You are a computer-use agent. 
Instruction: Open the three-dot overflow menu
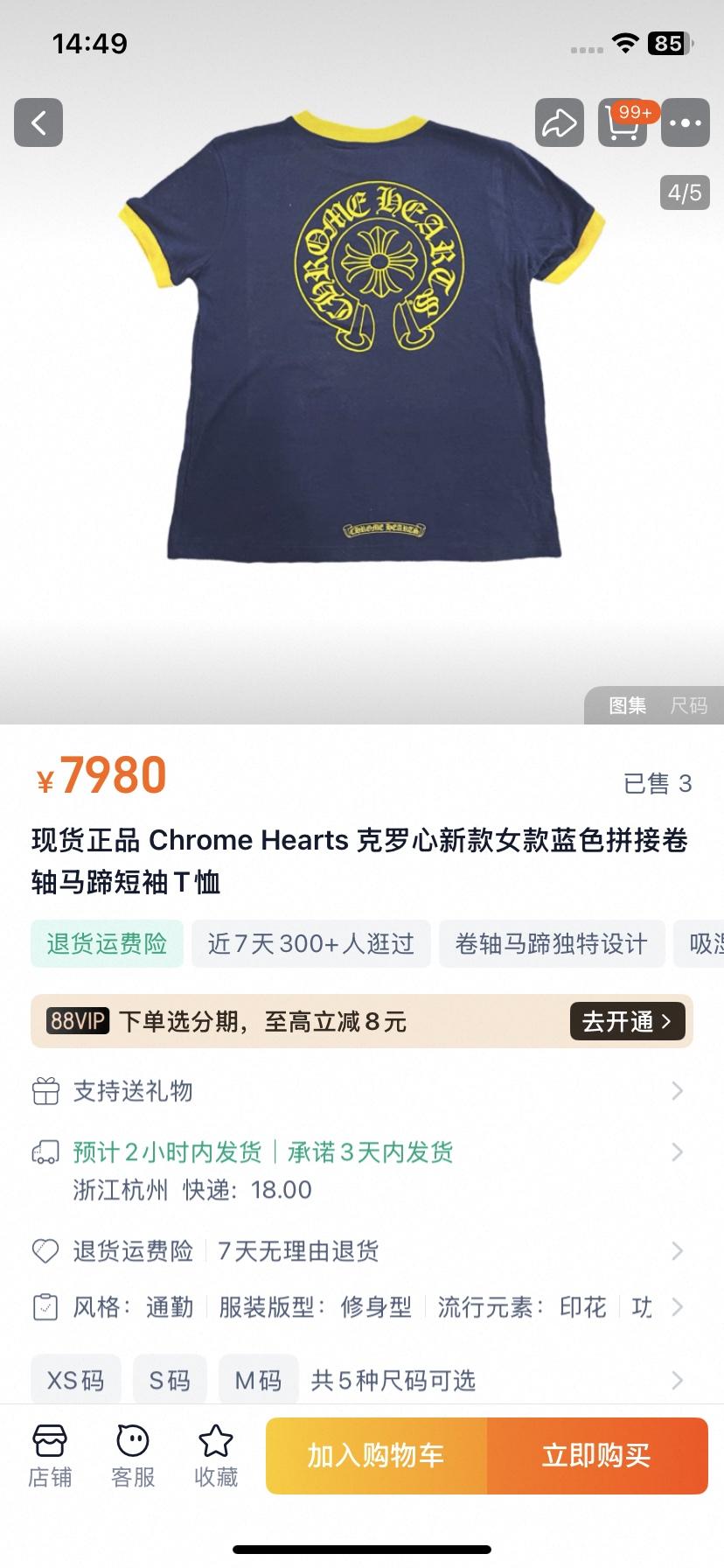(x=685, y=122)
